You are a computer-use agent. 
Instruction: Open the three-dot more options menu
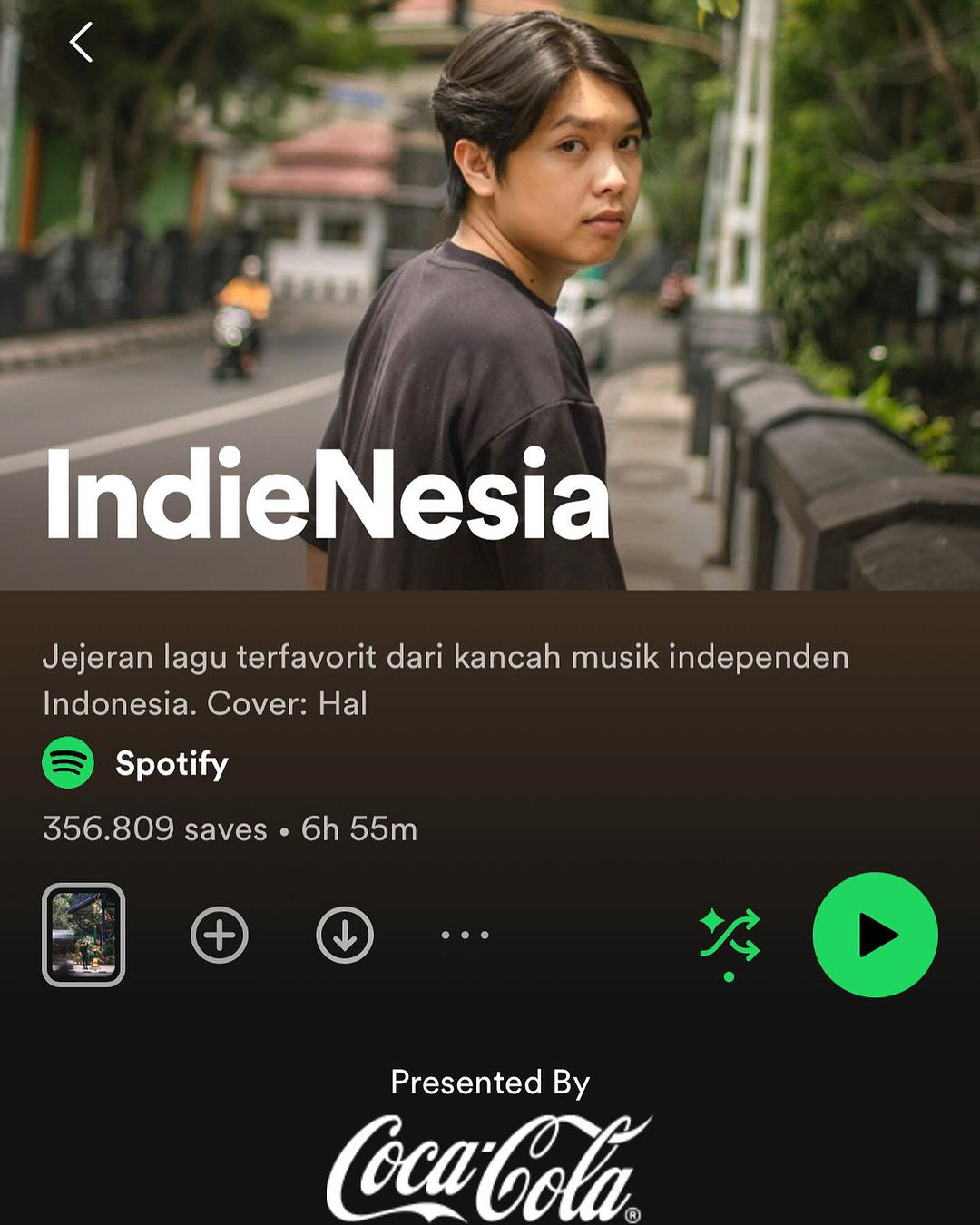[x=465, y=935]
